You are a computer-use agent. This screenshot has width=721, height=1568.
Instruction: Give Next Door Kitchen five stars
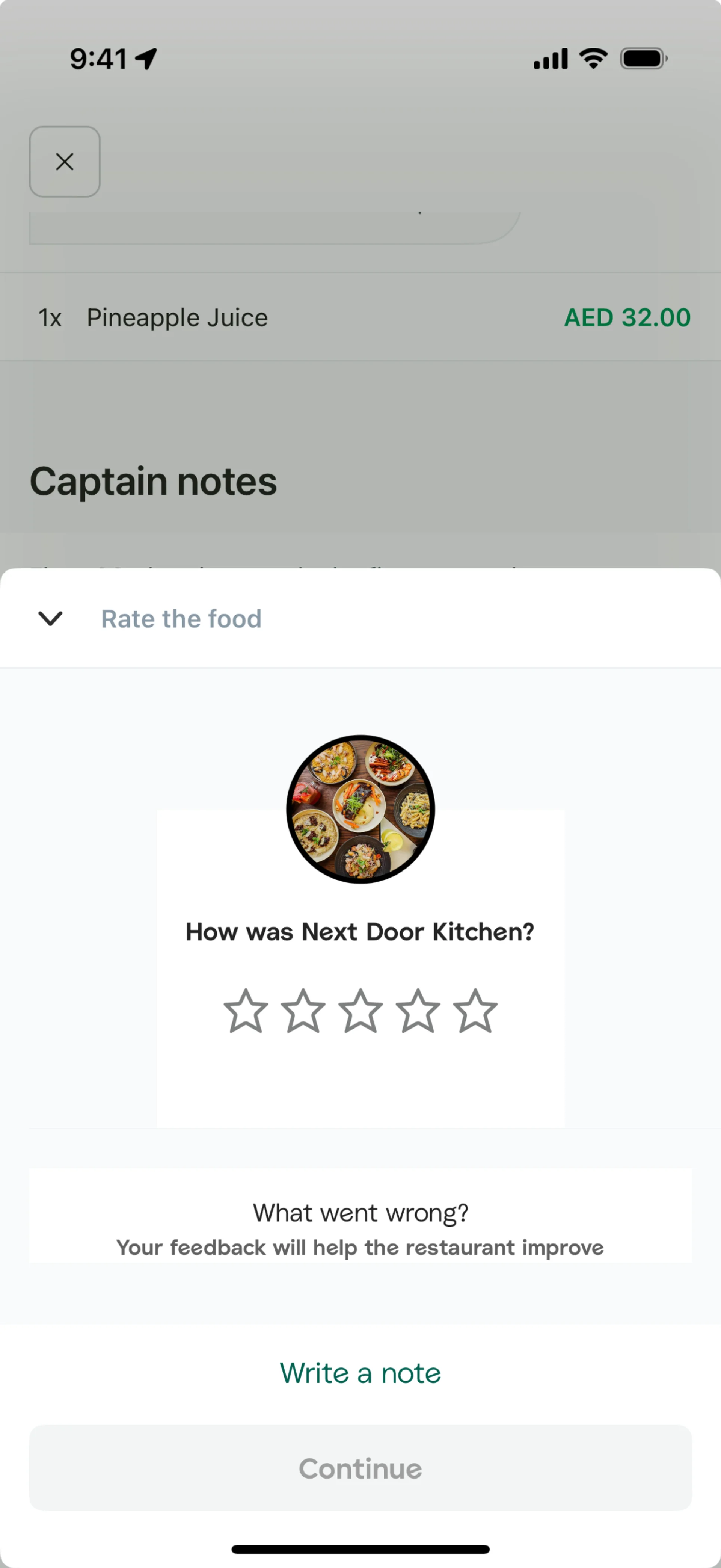click(x=475, y=1011)
